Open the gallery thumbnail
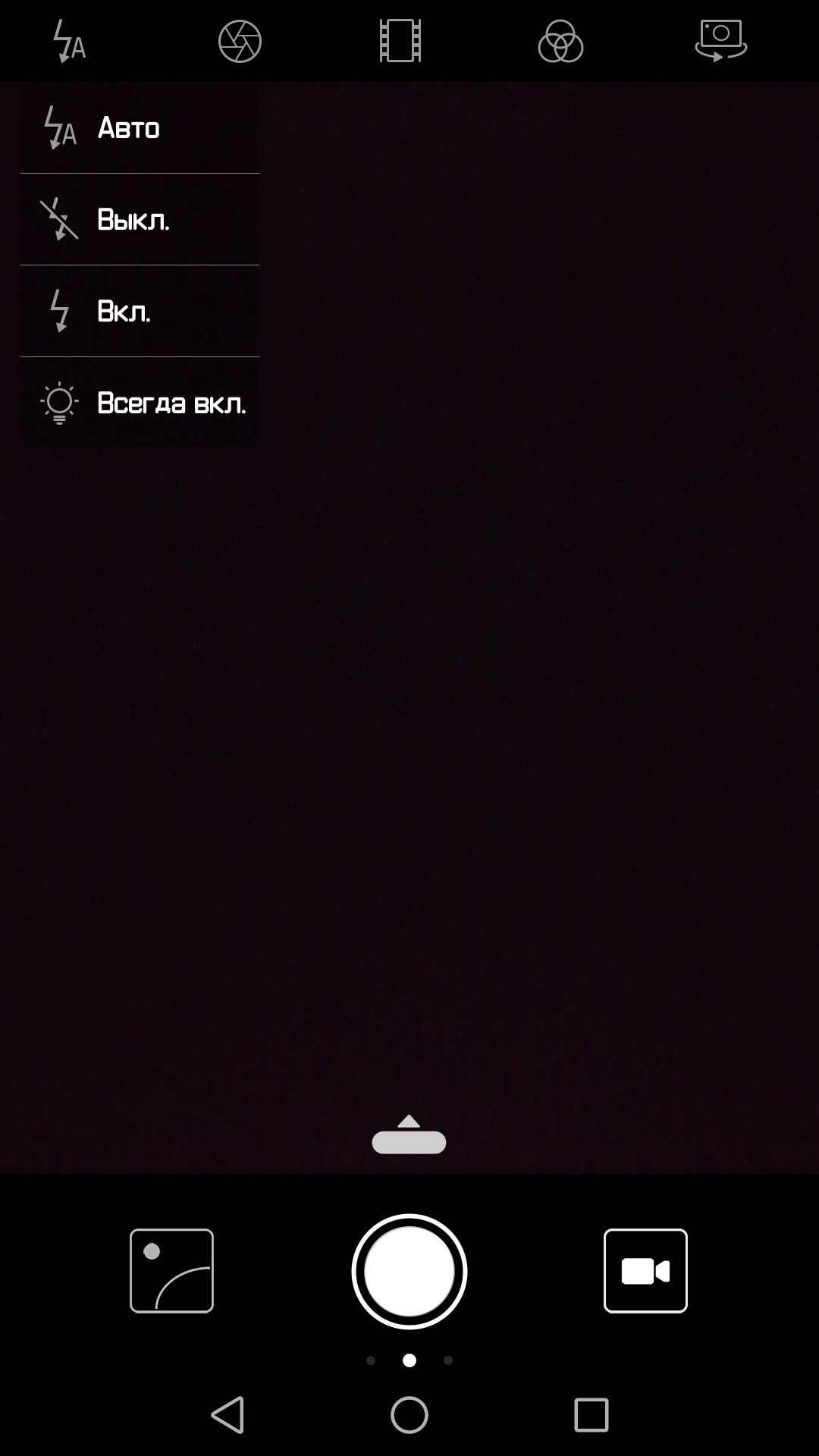This screenshot has height=1456, width=819. click(171, 1271)
